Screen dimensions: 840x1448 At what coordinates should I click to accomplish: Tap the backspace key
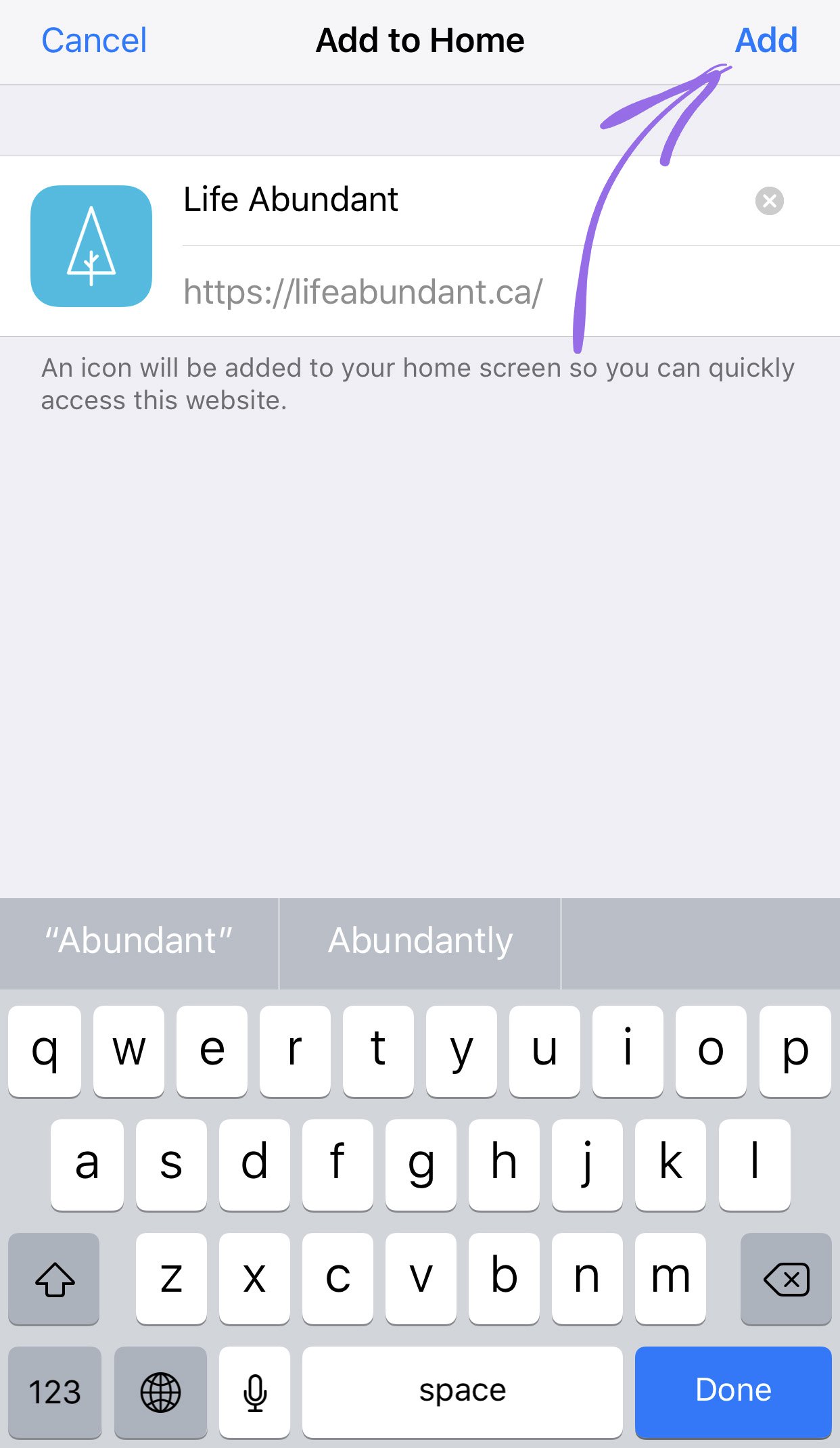(786, 1279)
